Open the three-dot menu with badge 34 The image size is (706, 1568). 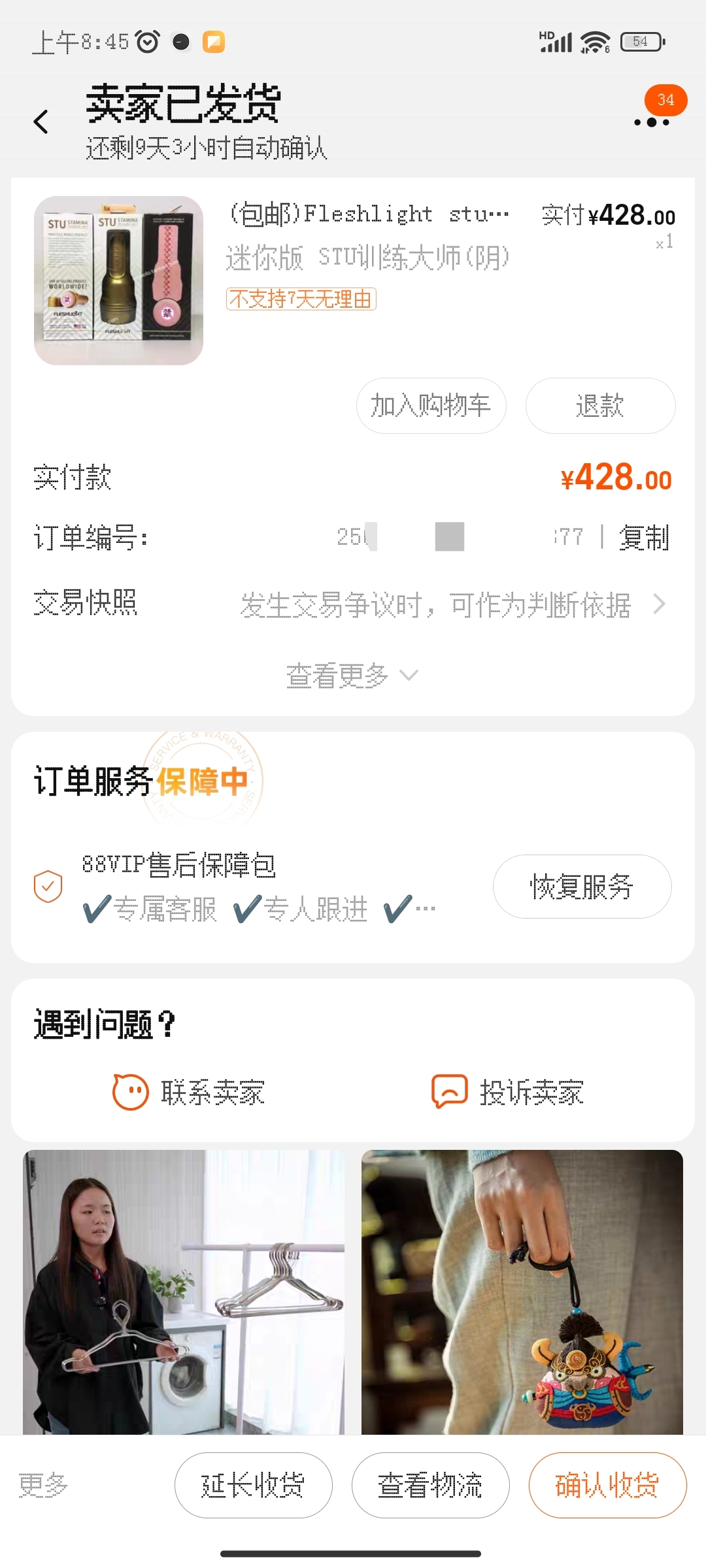652,122
